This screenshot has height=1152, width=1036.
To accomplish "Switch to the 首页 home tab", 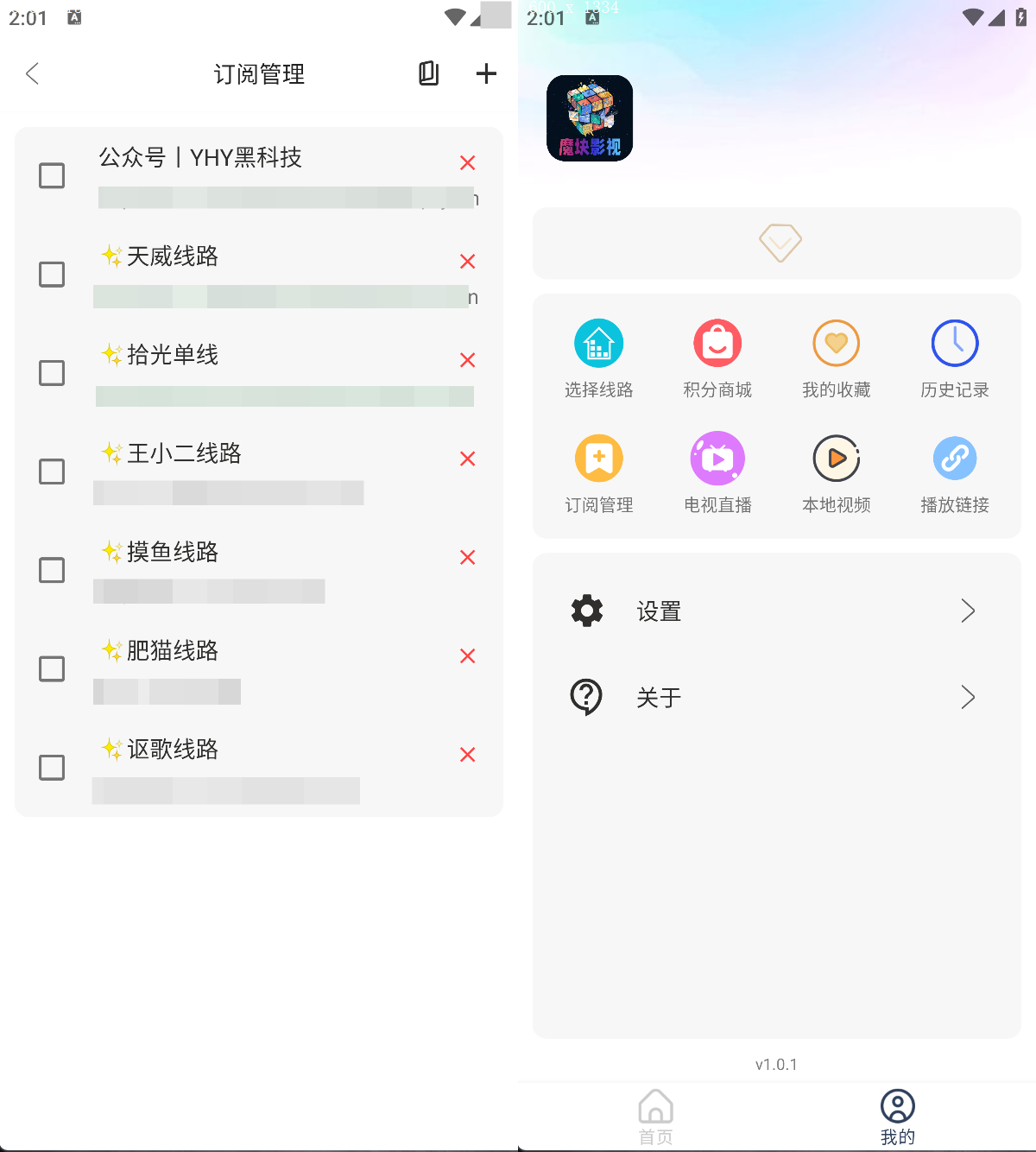I will coord(655,1115).
